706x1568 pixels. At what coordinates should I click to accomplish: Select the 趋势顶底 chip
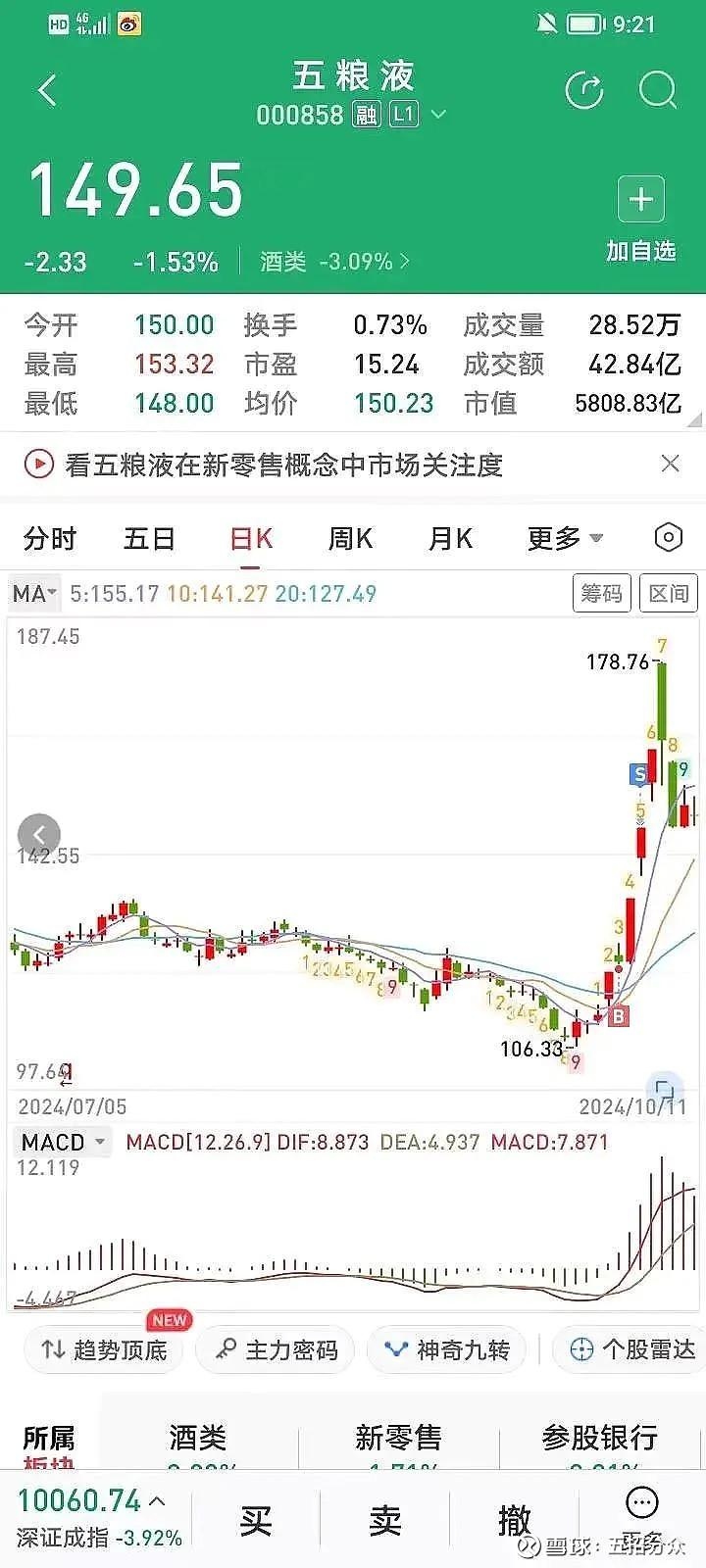click(x=104, y=1350)
